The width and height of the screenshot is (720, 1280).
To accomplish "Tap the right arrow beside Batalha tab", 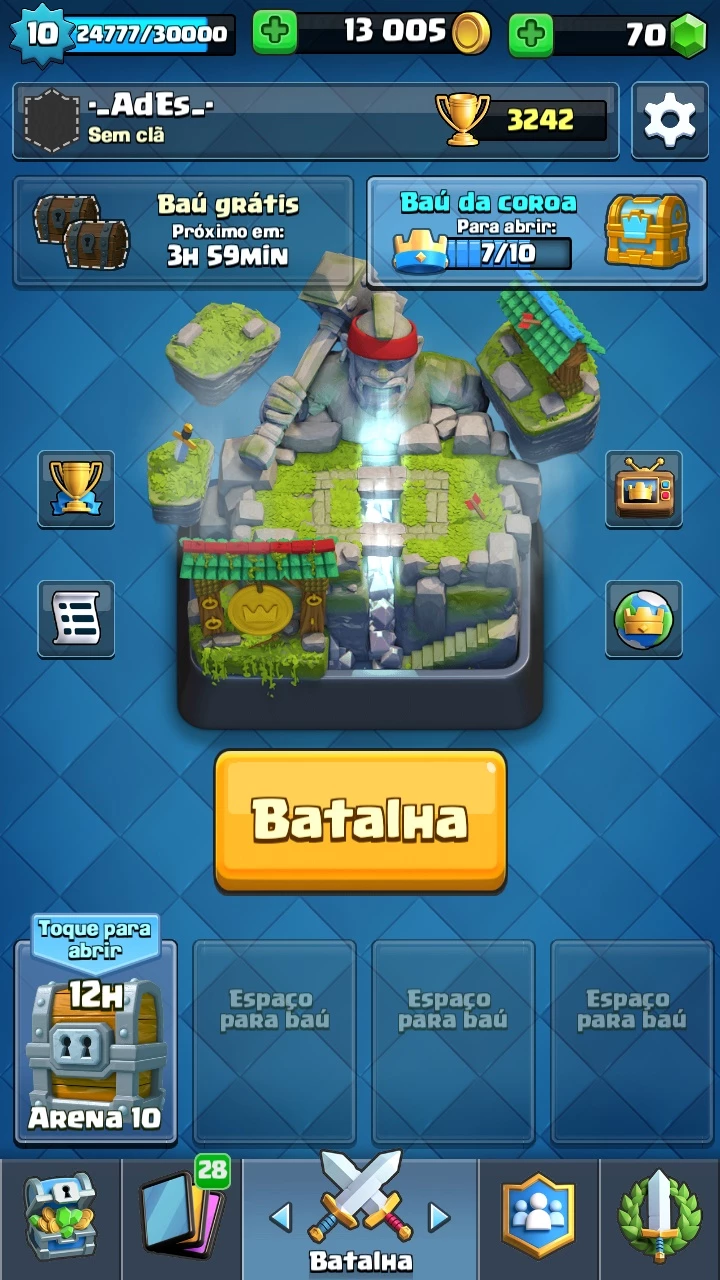I will tap(439, 1217).
